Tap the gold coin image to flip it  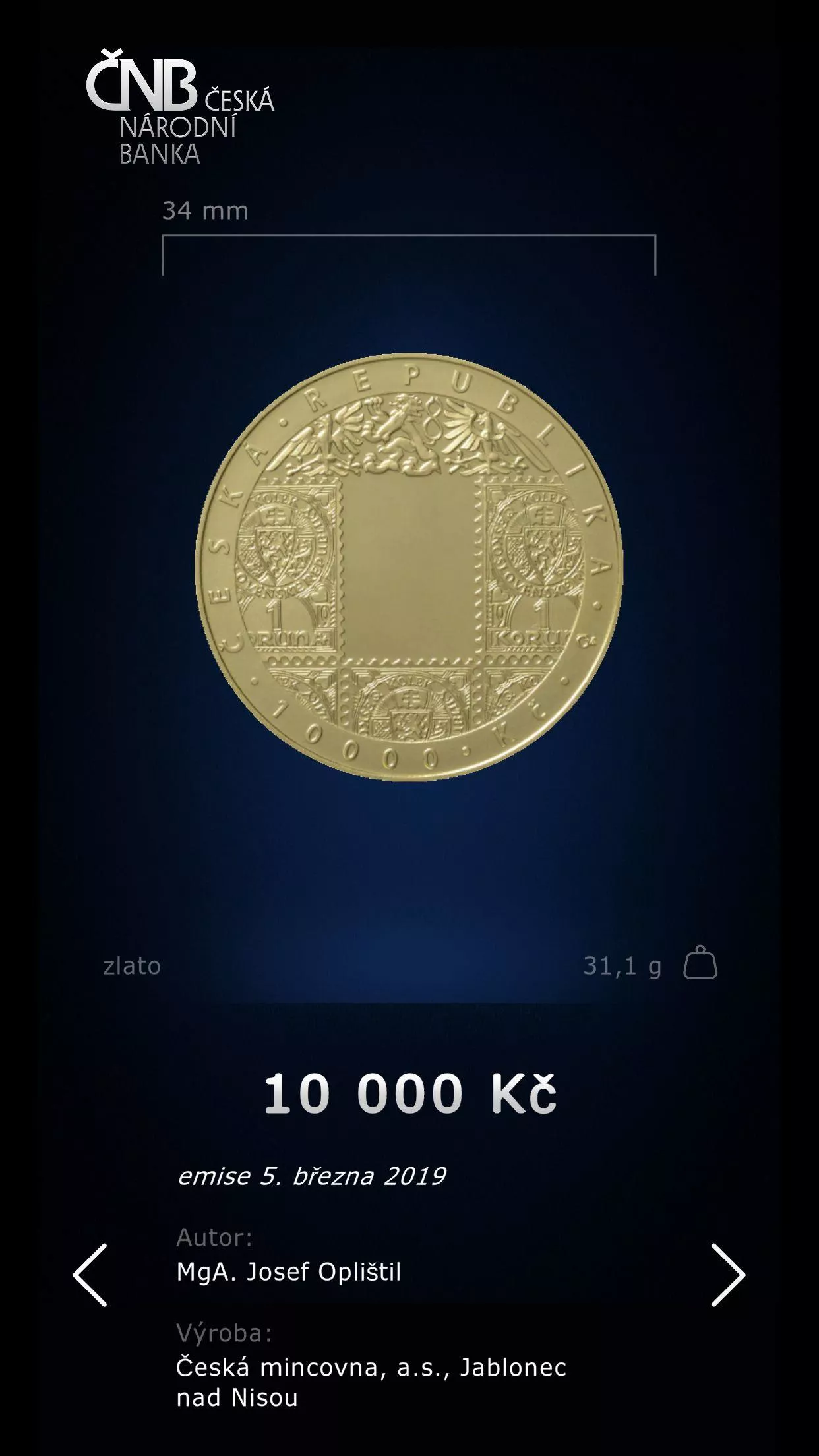pyautogui.click(x=409, y=567)
